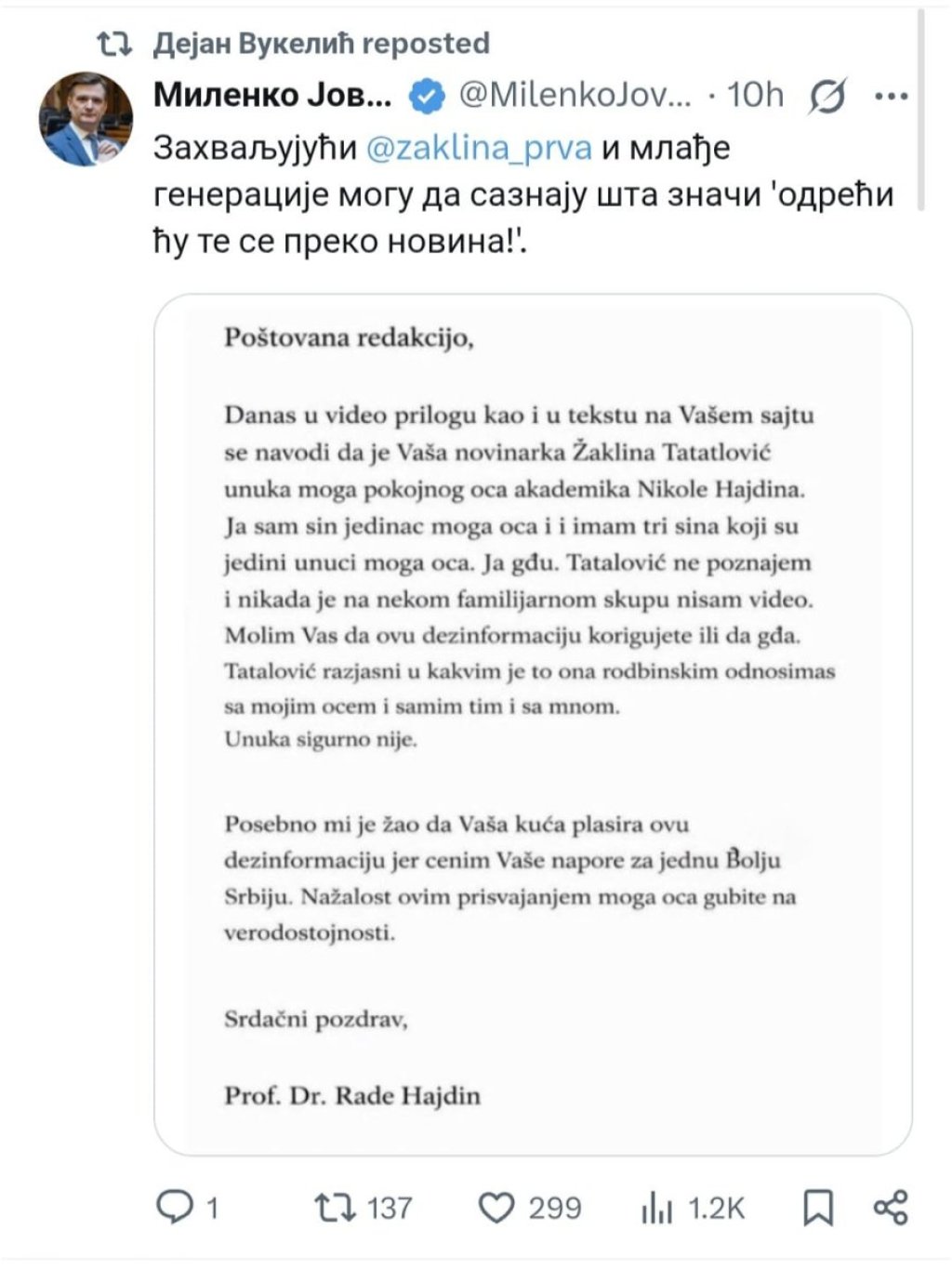Tap the Grok icon beside 10h

point(827,96)
